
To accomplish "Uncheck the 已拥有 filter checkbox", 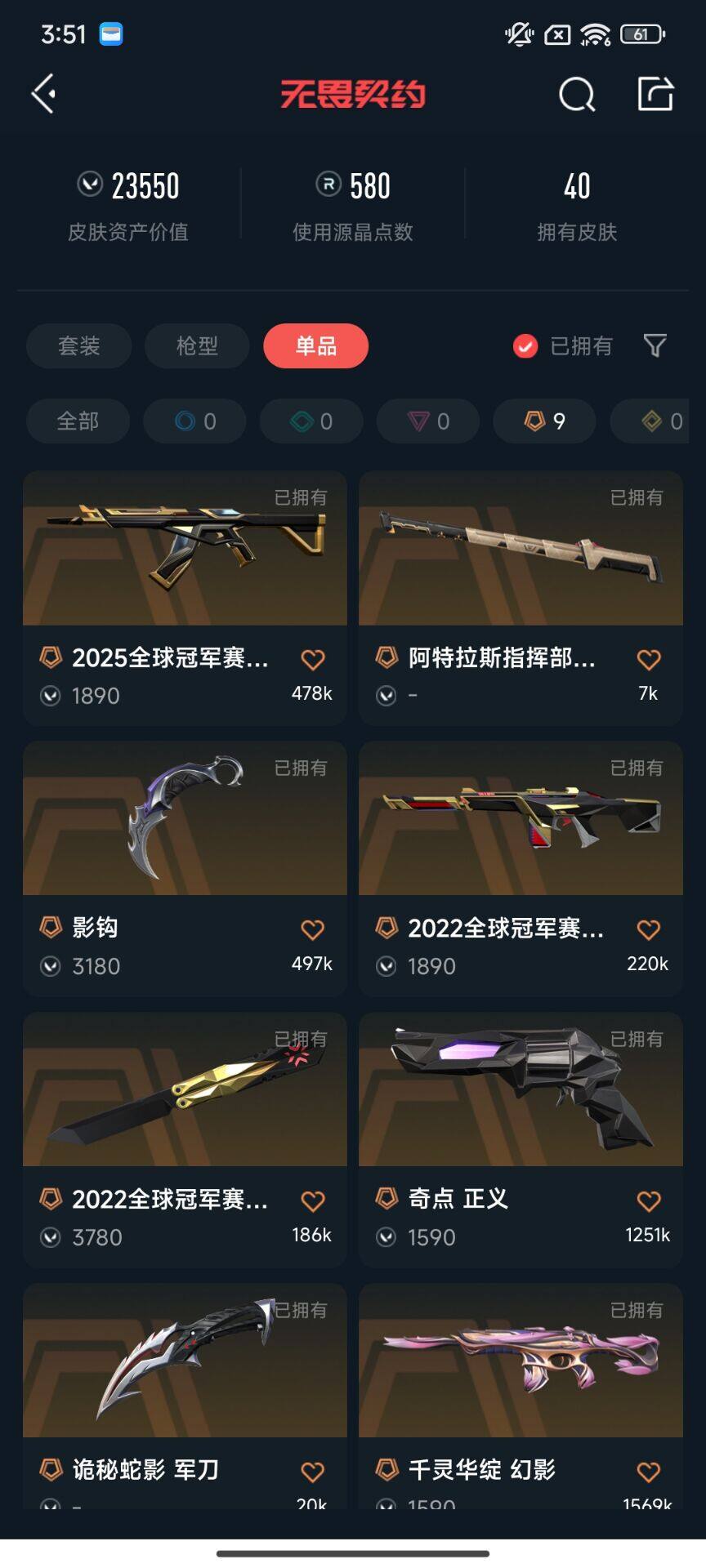I will pos(525,346).
